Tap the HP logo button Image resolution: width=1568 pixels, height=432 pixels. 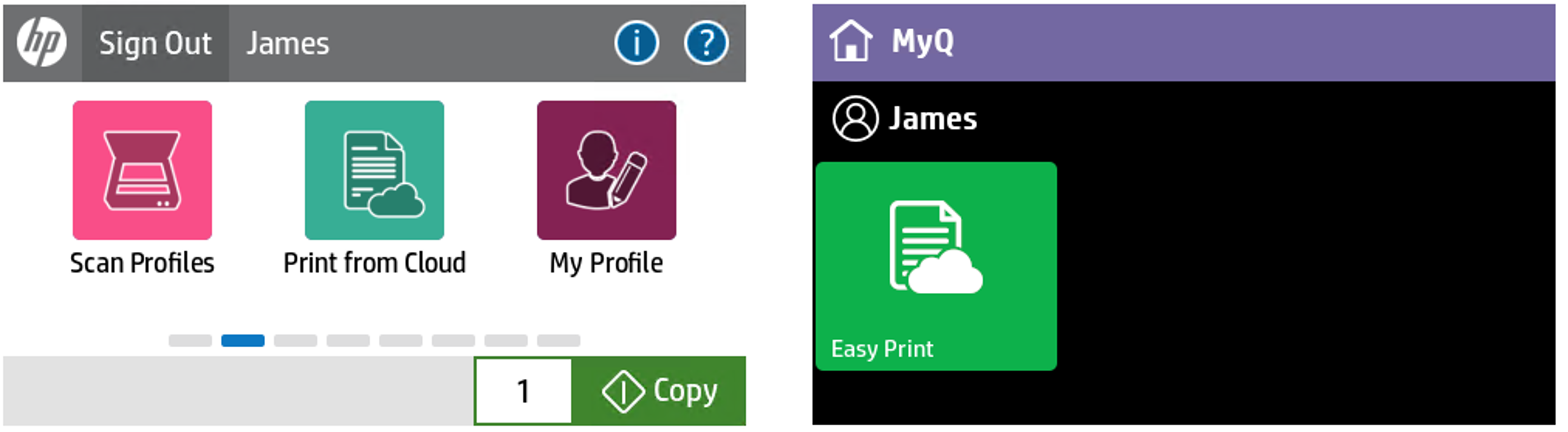pos(41,43)
